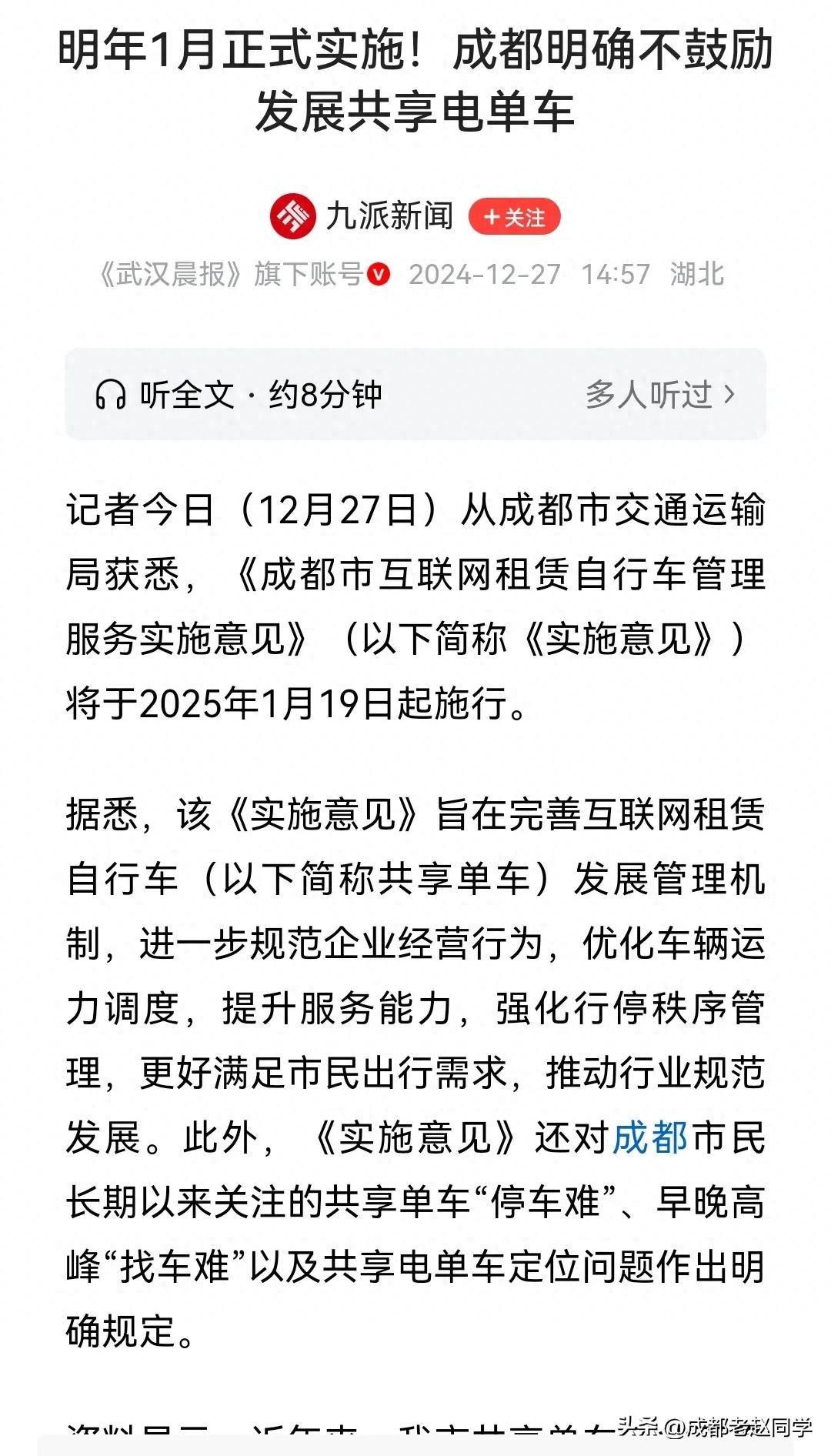Play the 听全文 audio of the article
Screen dimensions: 831x1456
(x=239, y=395)
